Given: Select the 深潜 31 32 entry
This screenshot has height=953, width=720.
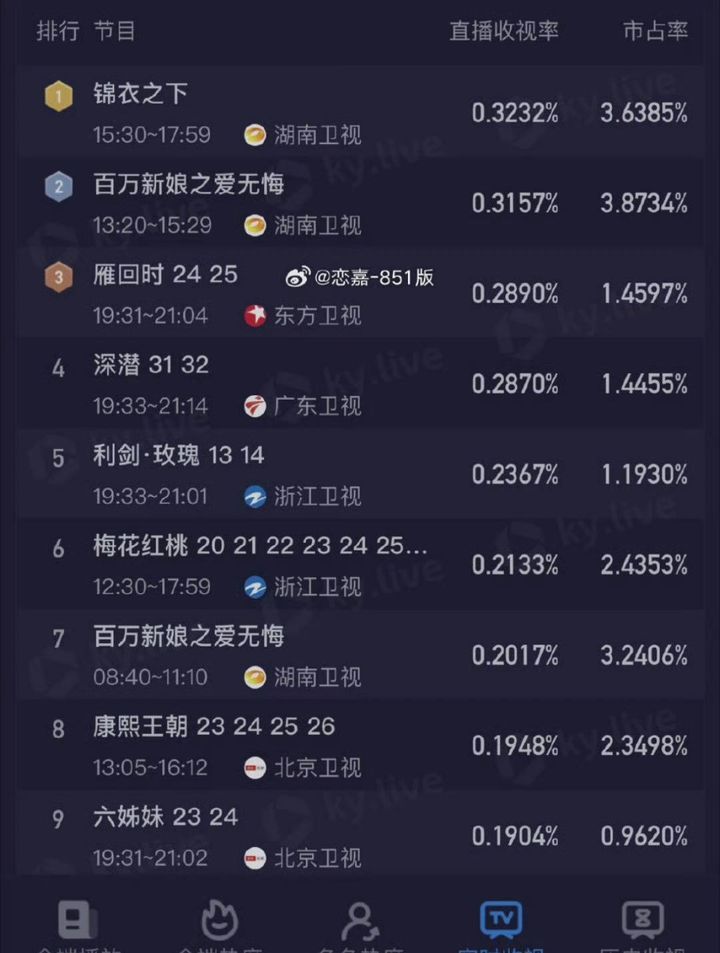Looking at the screenshot, I should 360,384.
